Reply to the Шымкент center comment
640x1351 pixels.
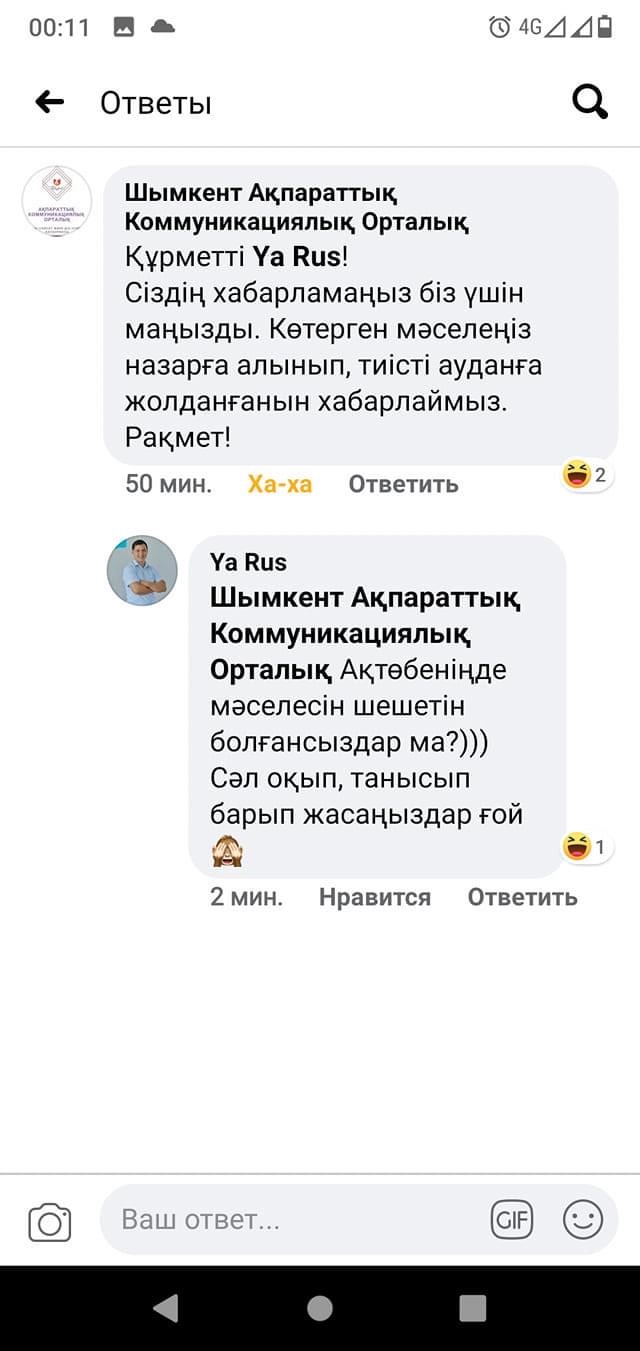[x=403, y=484]
